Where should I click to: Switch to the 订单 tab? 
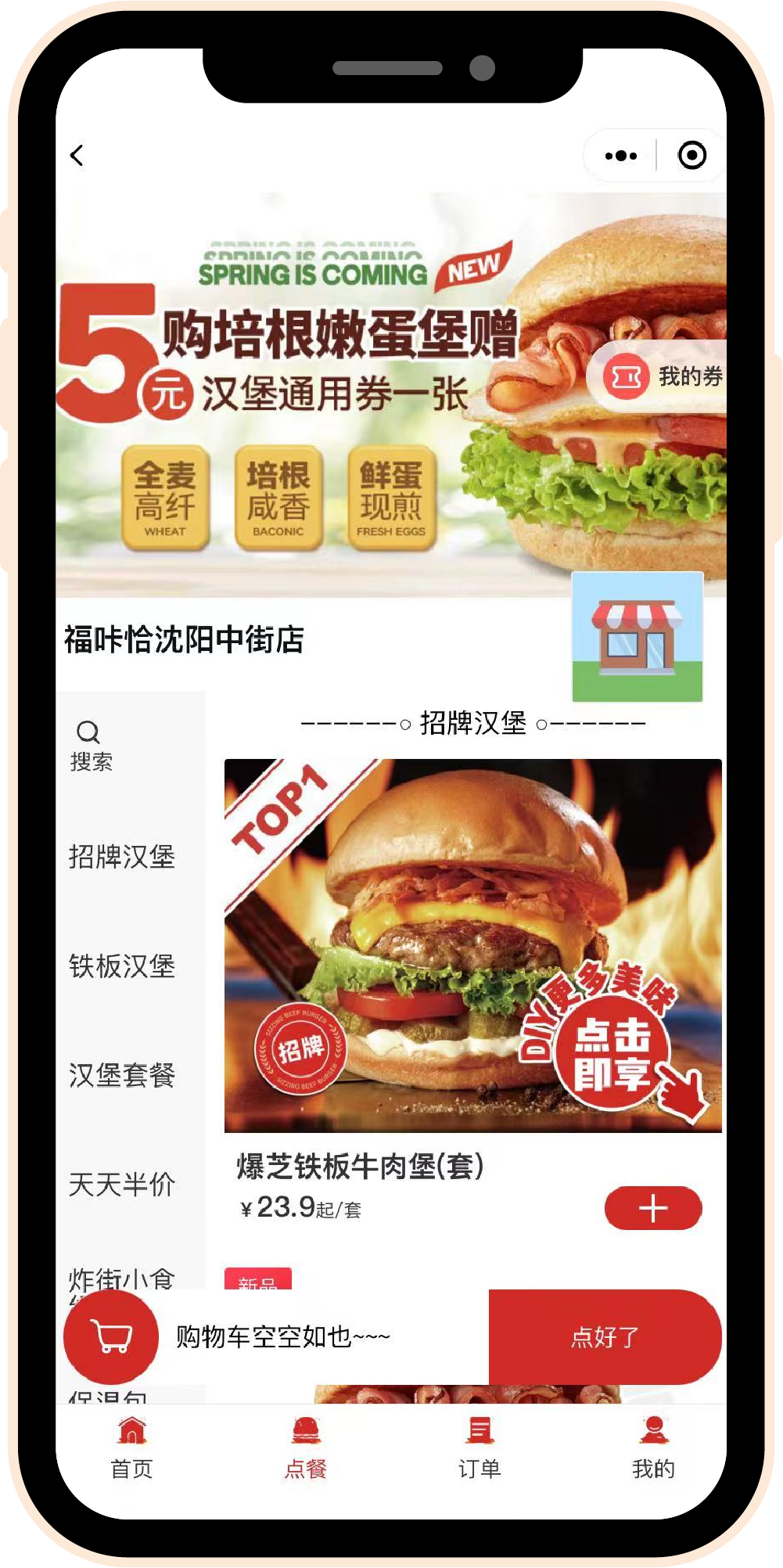click(479, 1448)
